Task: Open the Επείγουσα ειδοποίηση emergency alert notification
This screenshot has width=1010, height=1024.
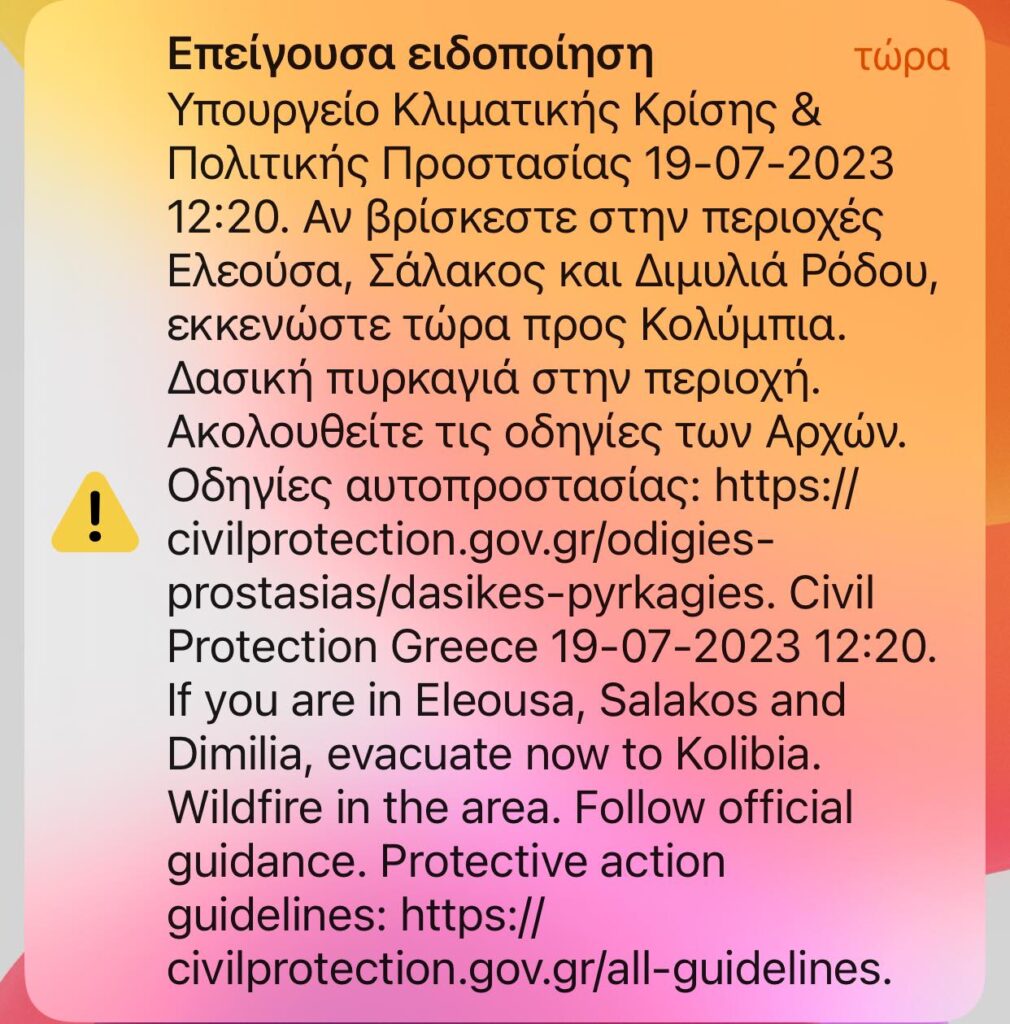Action: click(x=505, y=510)
